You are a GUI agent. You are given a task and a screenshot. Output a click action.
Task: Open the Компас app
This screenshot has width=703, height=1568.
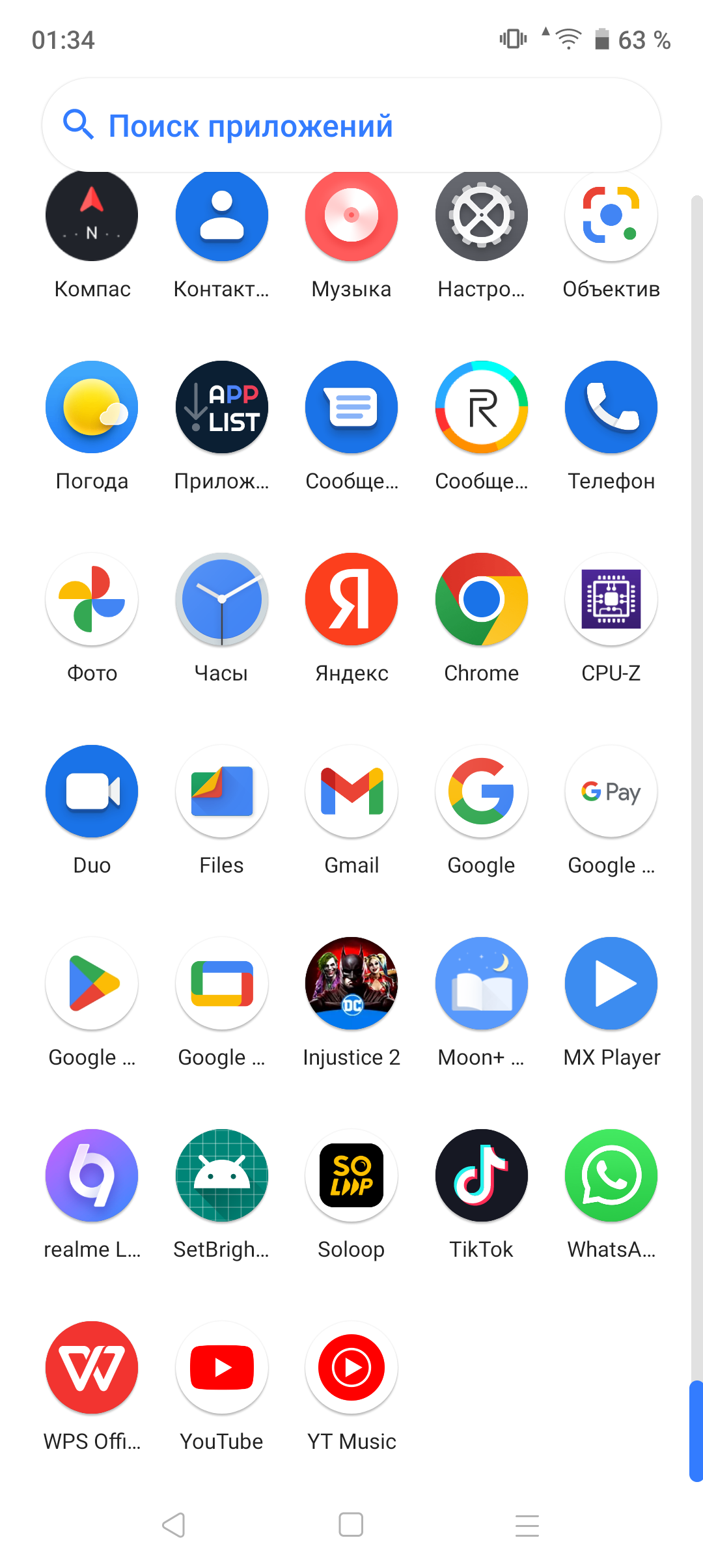(x=92, y=216)
